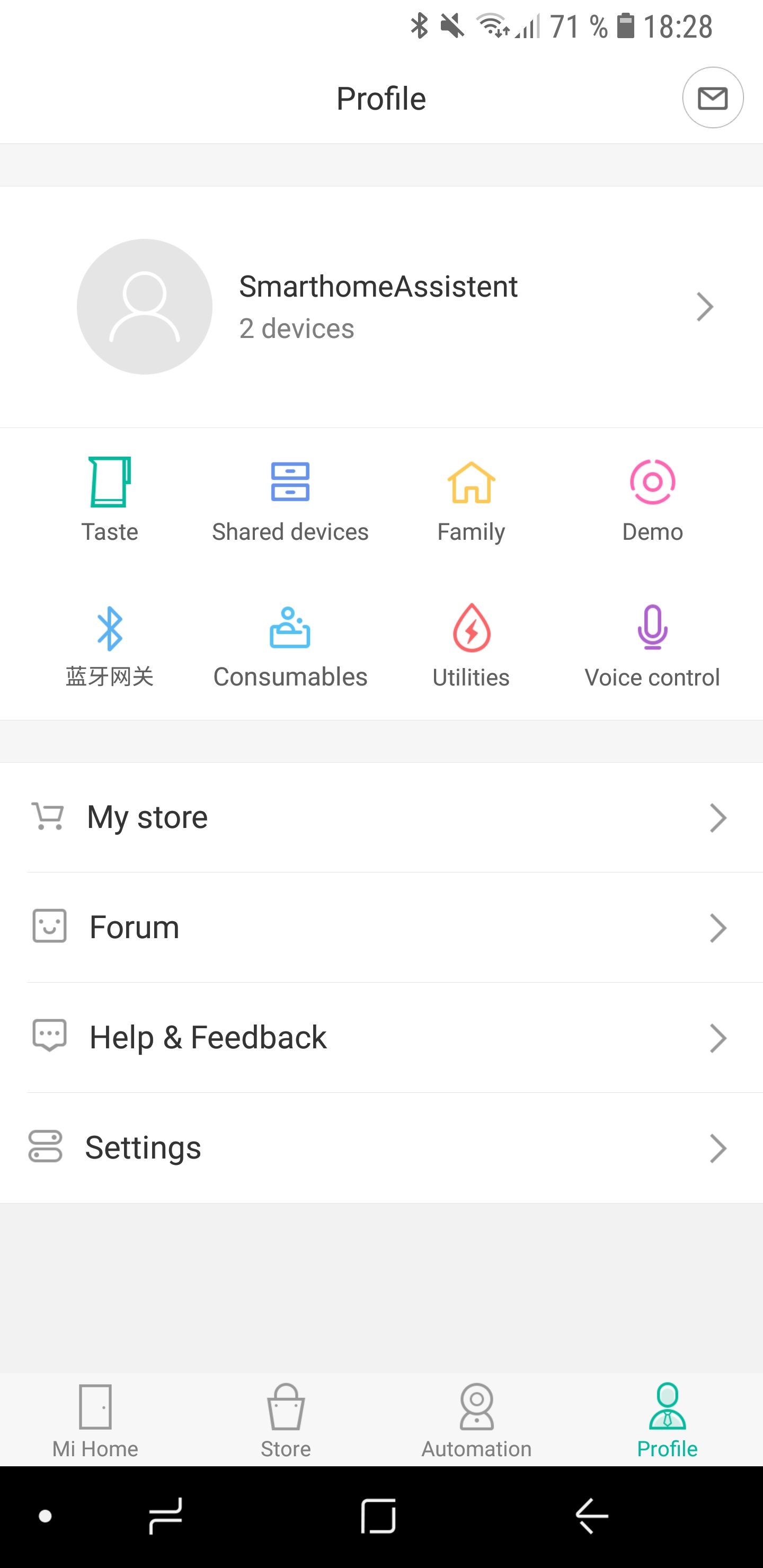This screenshot has height=1568, width=763.
Task: Check Consumables
Action: click(x=290, y=645)
